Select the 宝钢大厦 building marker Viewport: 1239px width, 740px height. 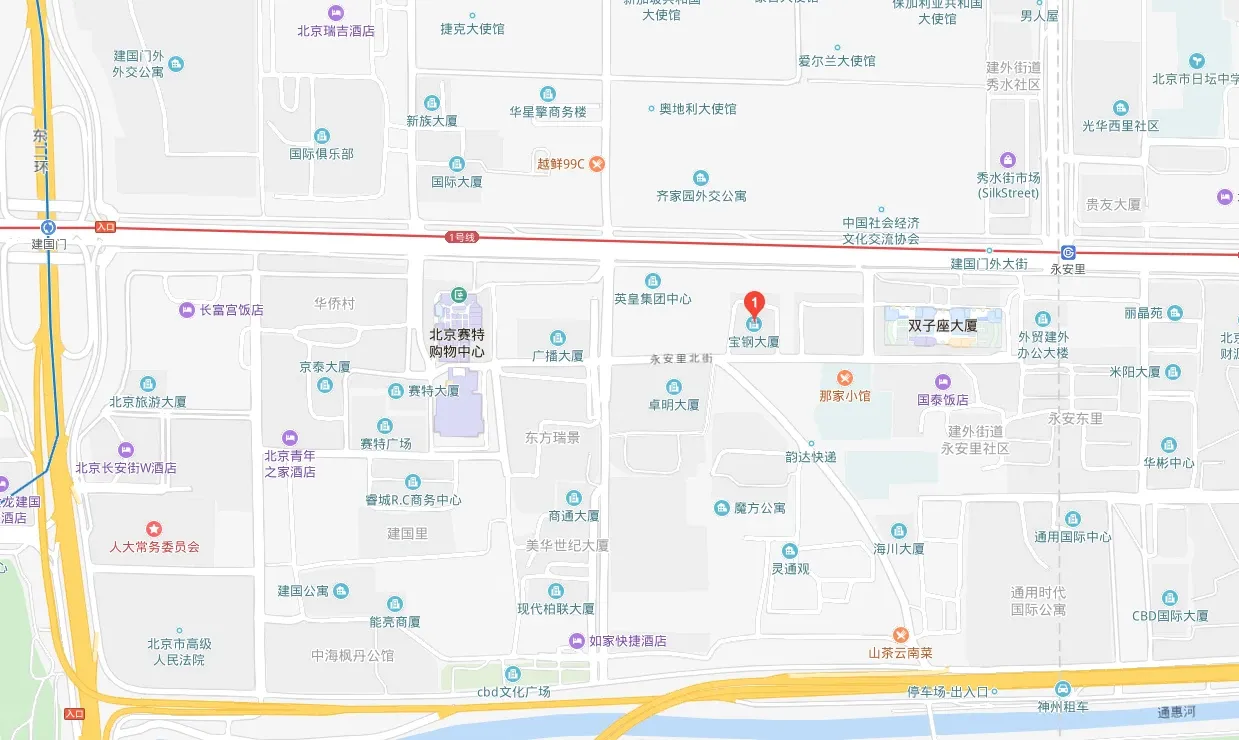(x=755, y=324)
